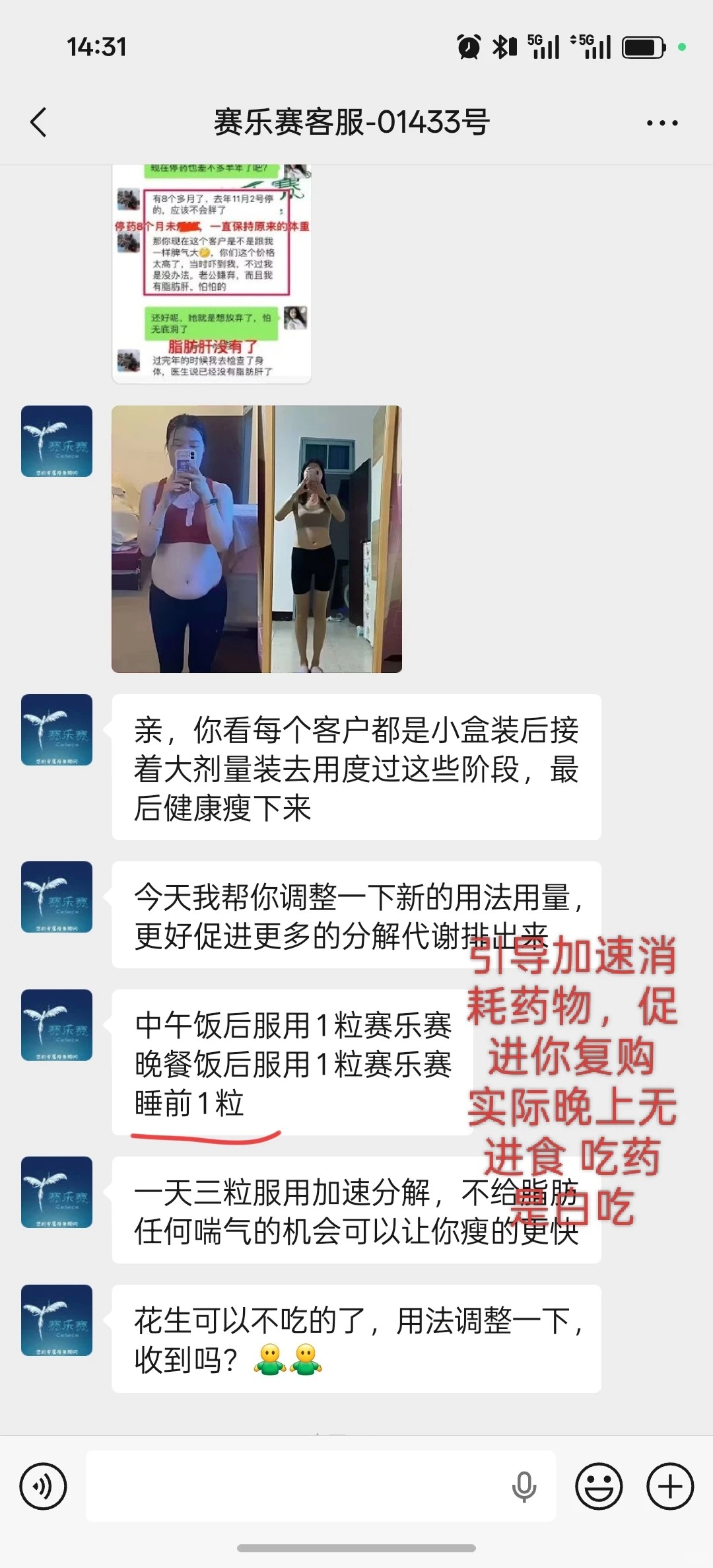
Task: Open the emoji sticker panel
Action: coord(599,1486)
